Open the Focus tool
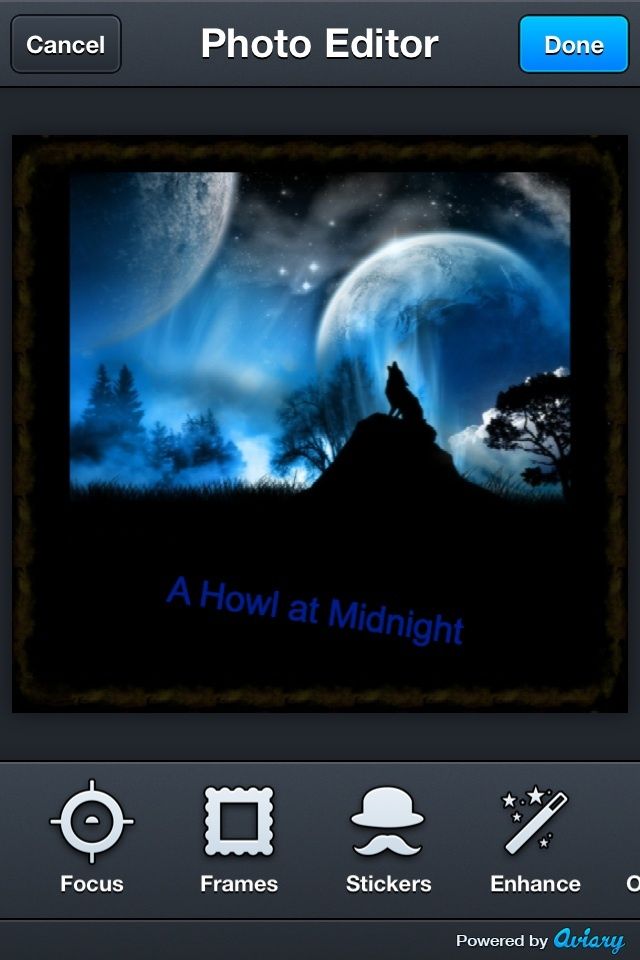Screen dimensions: 640x960 92,838
